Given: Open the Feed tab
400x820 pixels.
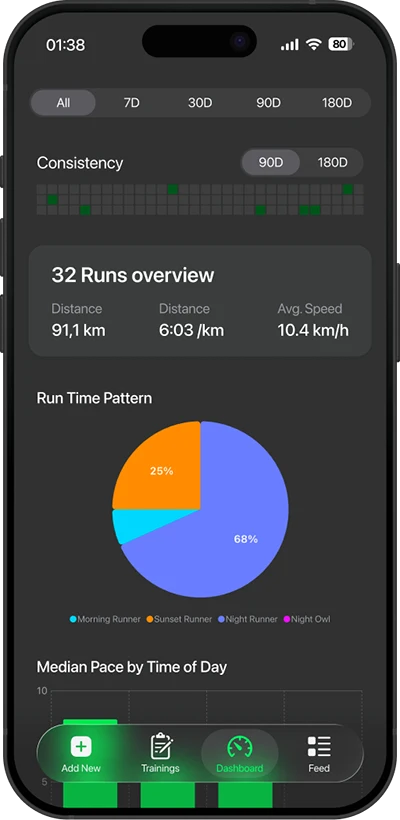Looking at the screenshot, I should tap(319, 754).
